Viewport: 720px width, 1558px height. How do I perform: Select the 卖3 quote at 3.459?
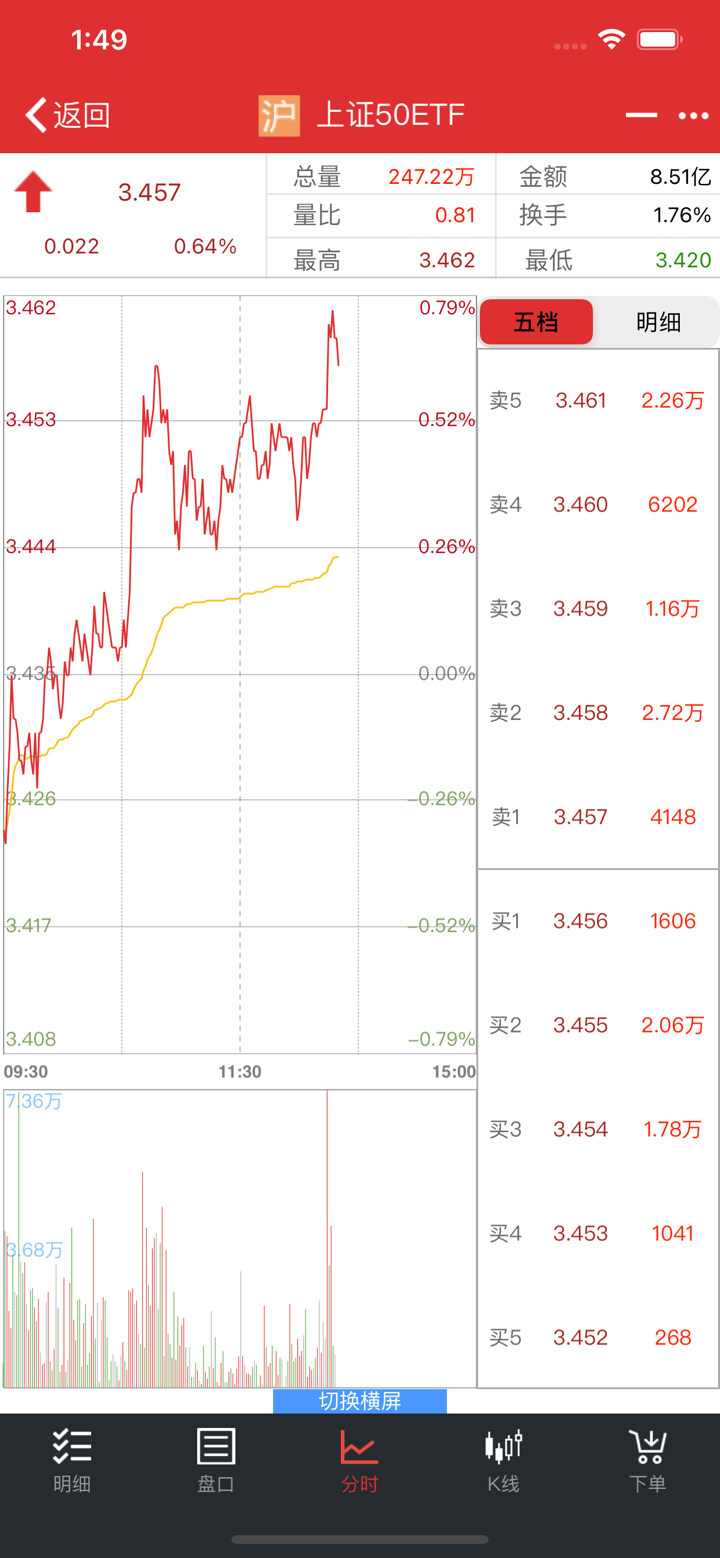pos(598,609)
